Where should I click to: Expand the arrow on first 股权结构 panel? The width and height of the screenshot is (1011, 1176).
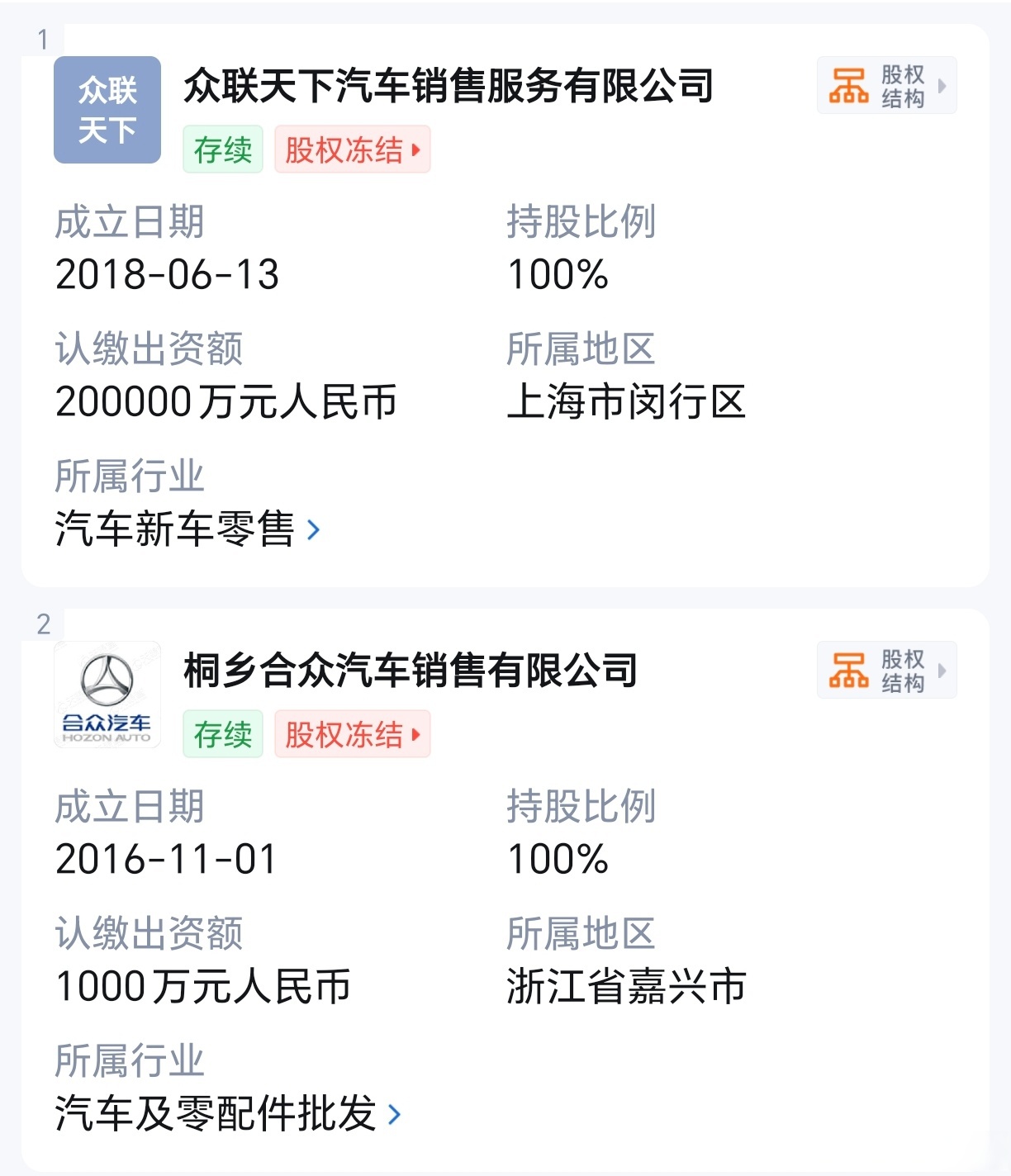pos(944,85)
